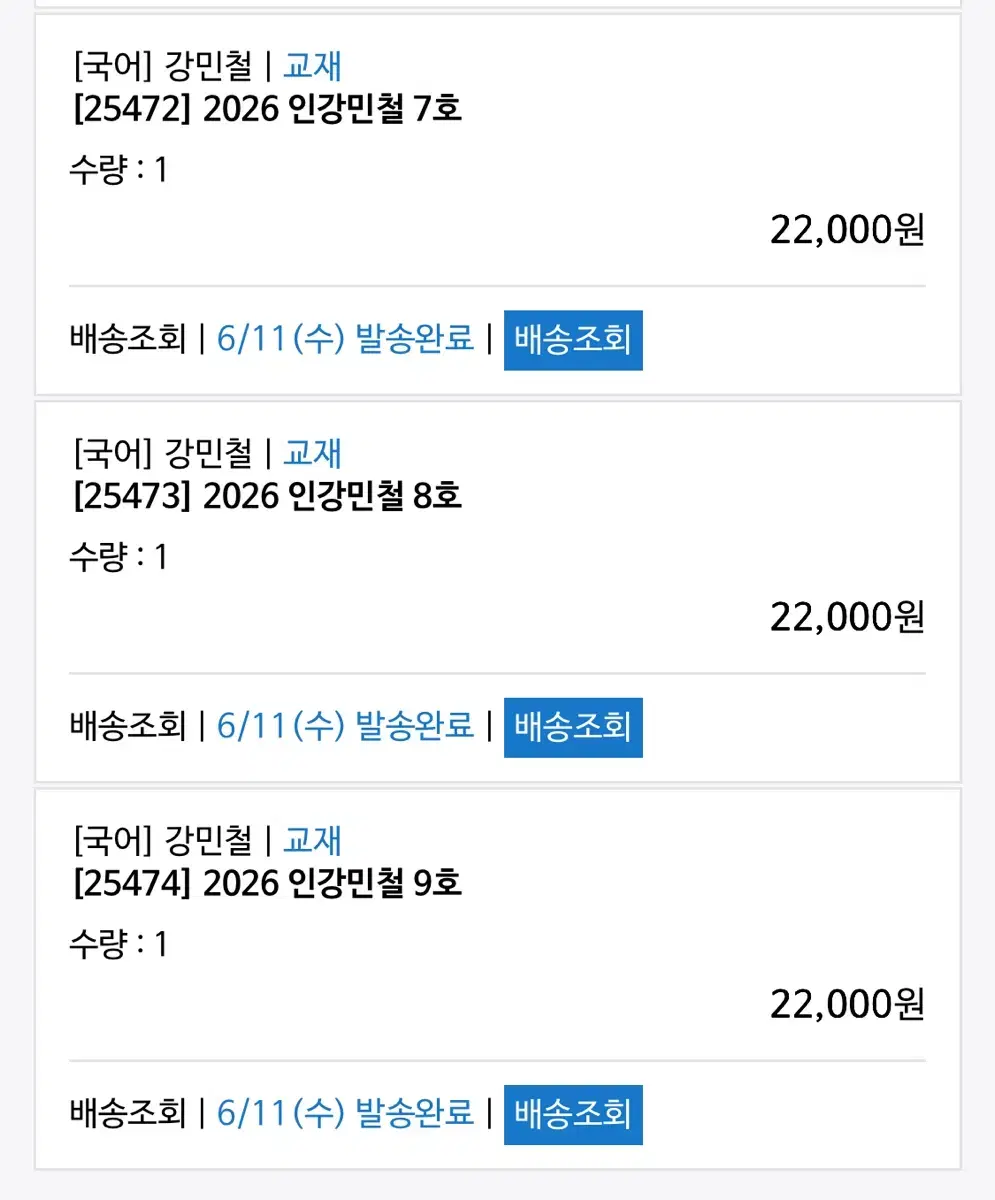Open the 배송조회 button for 인강민철 9호
The height and width of the screenshot is (1200, 995).
tap(573, 1115)
